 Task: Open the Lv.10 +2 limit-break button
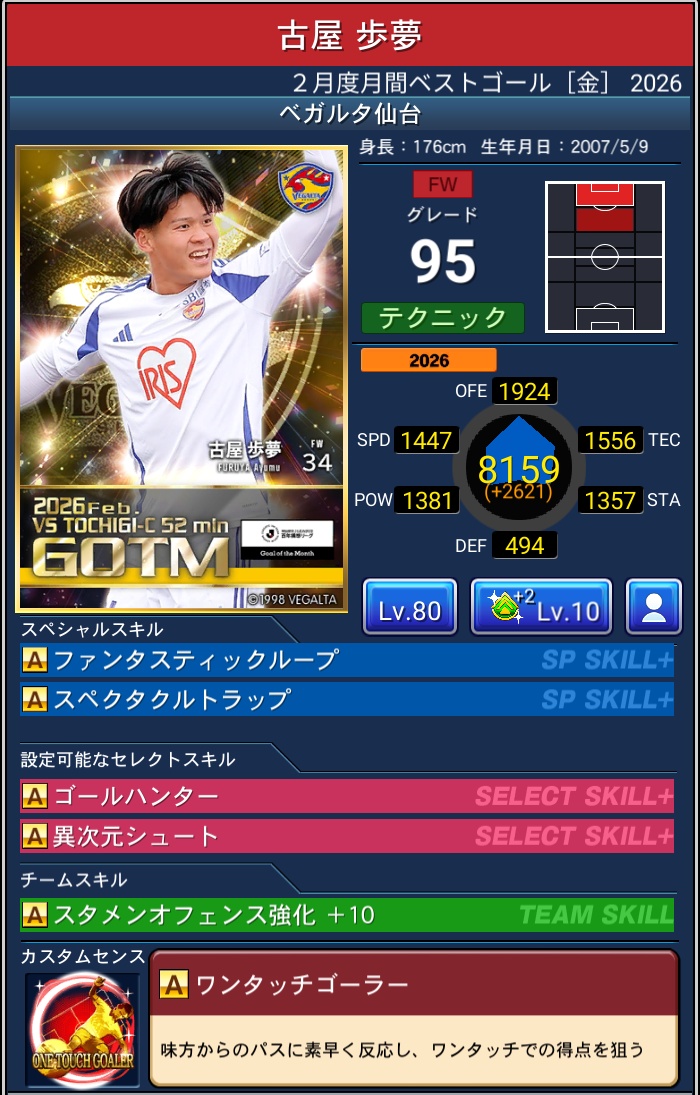(x=540, y=606)
